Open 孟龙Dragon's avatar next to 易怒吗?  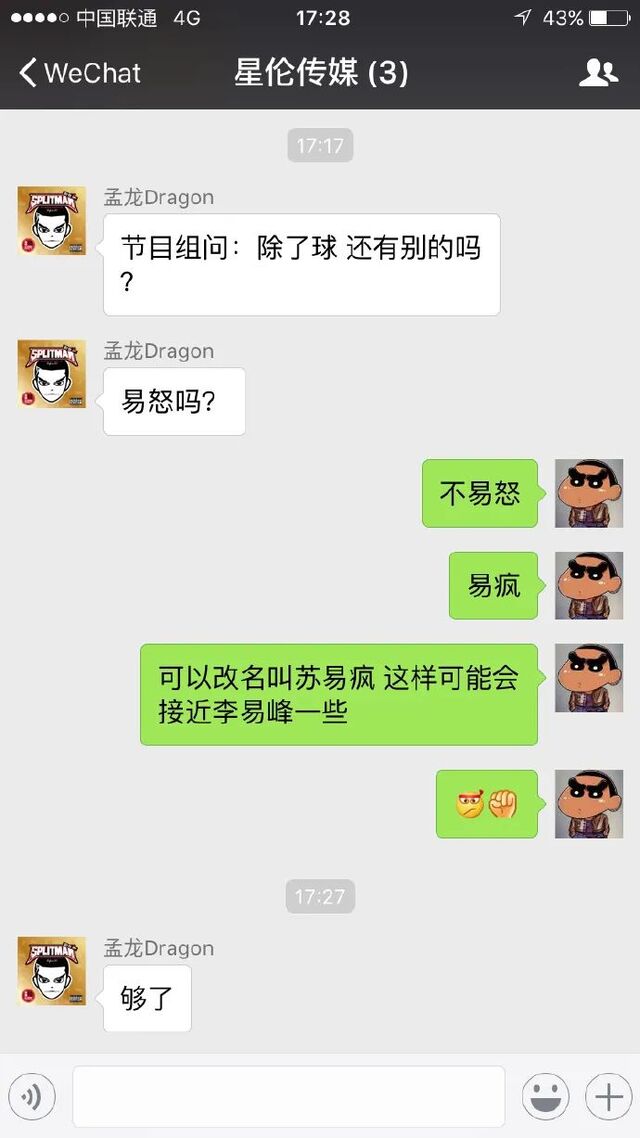pyautogui.click(x=52, y=373)
